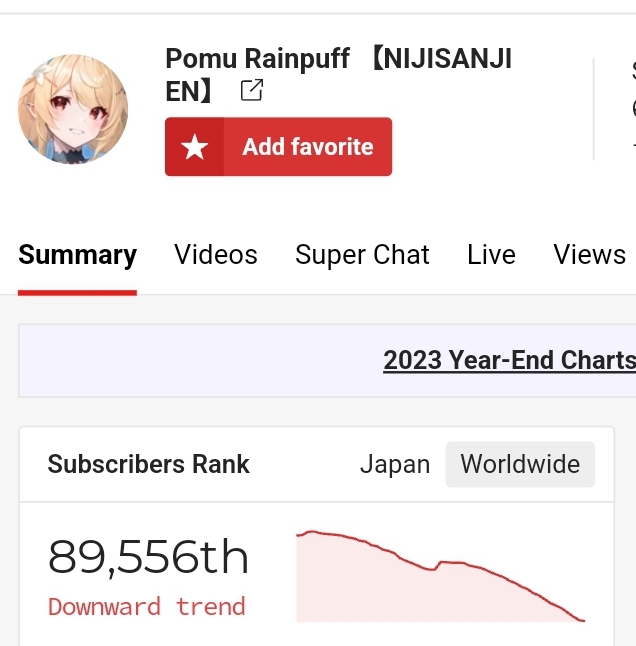Select the Summary tab
Image resolution: width=636 pixels, height=646 pixels.
77,255
